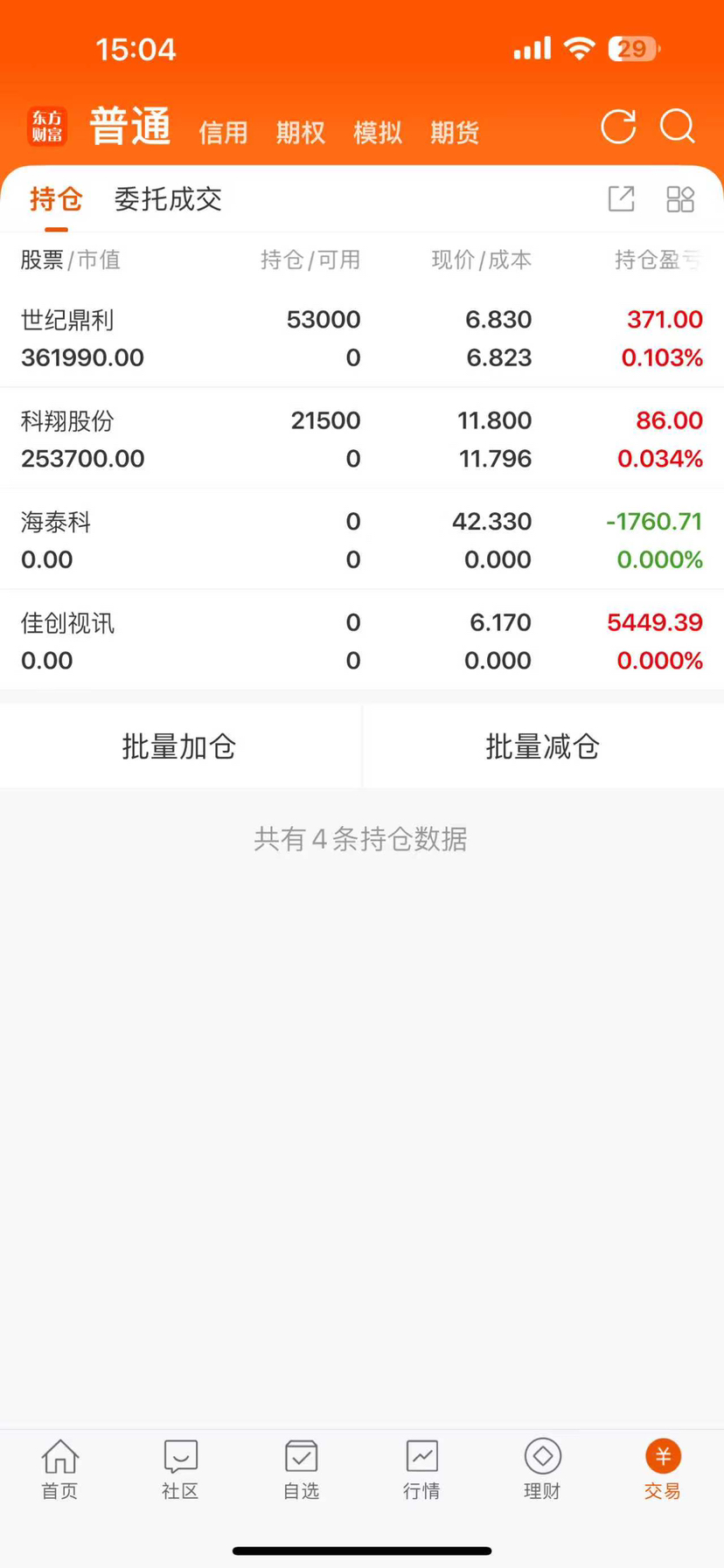Switch to 委托成交 tab
Viewport: 724px width, 1568px height.
tap(168, 199)
